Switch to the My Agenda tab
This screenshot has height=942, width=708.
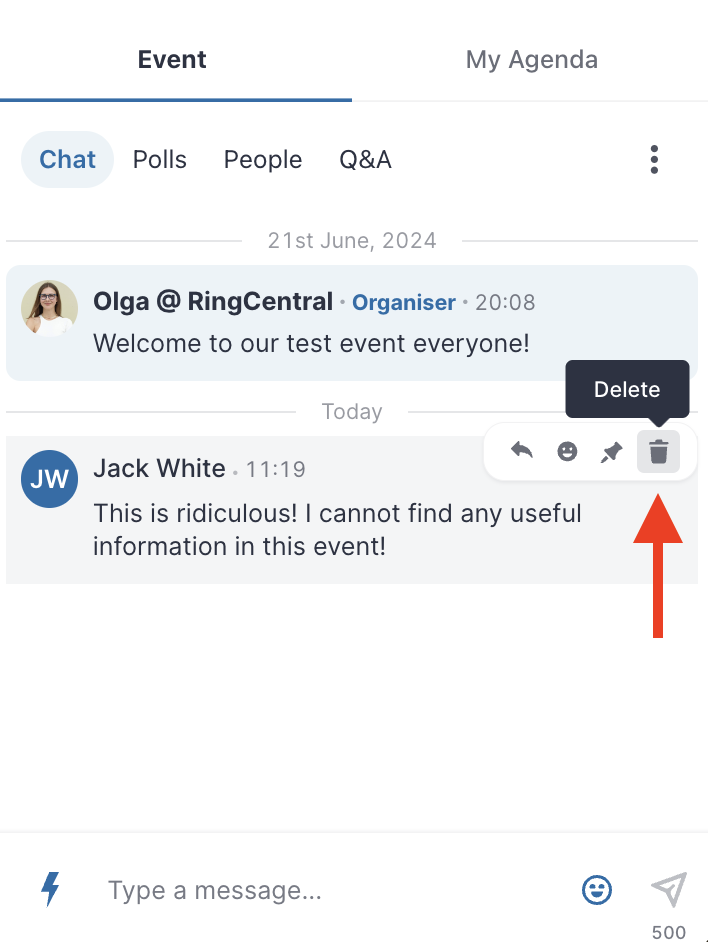pyautogui.click(x=531, y=60)
